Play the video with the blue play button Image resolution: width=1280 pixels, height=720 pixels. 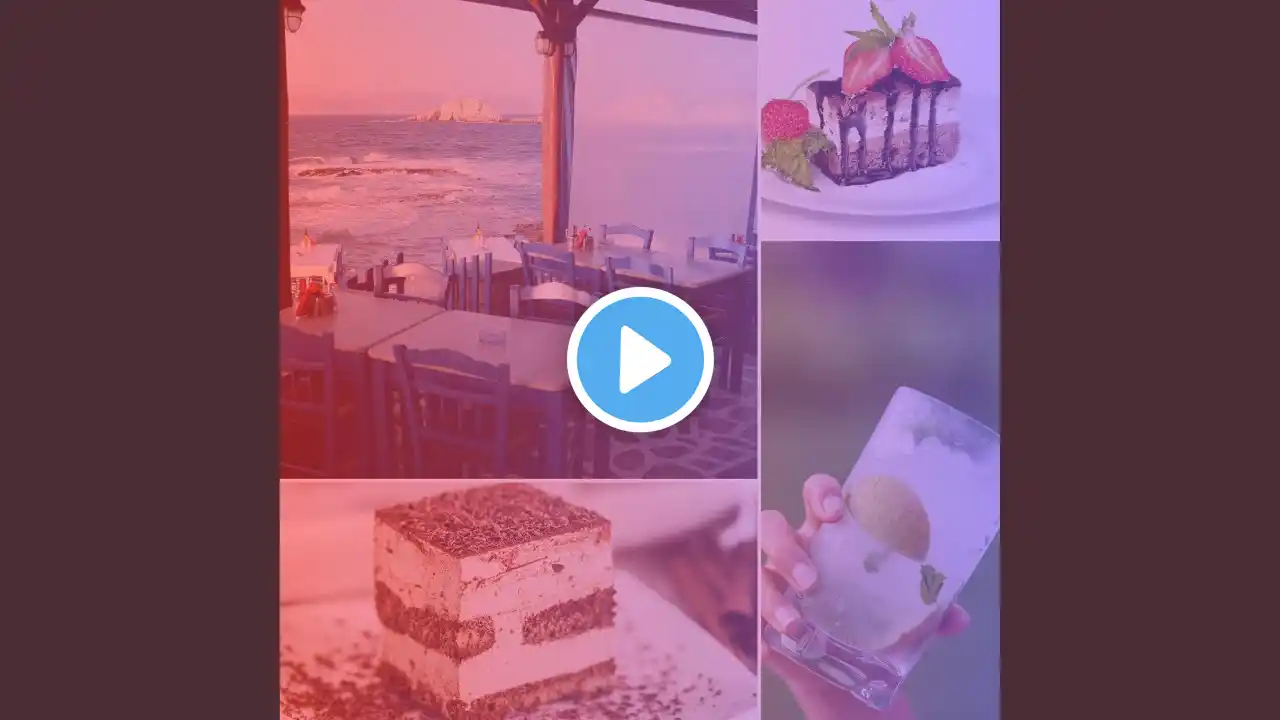click(640, 360)
